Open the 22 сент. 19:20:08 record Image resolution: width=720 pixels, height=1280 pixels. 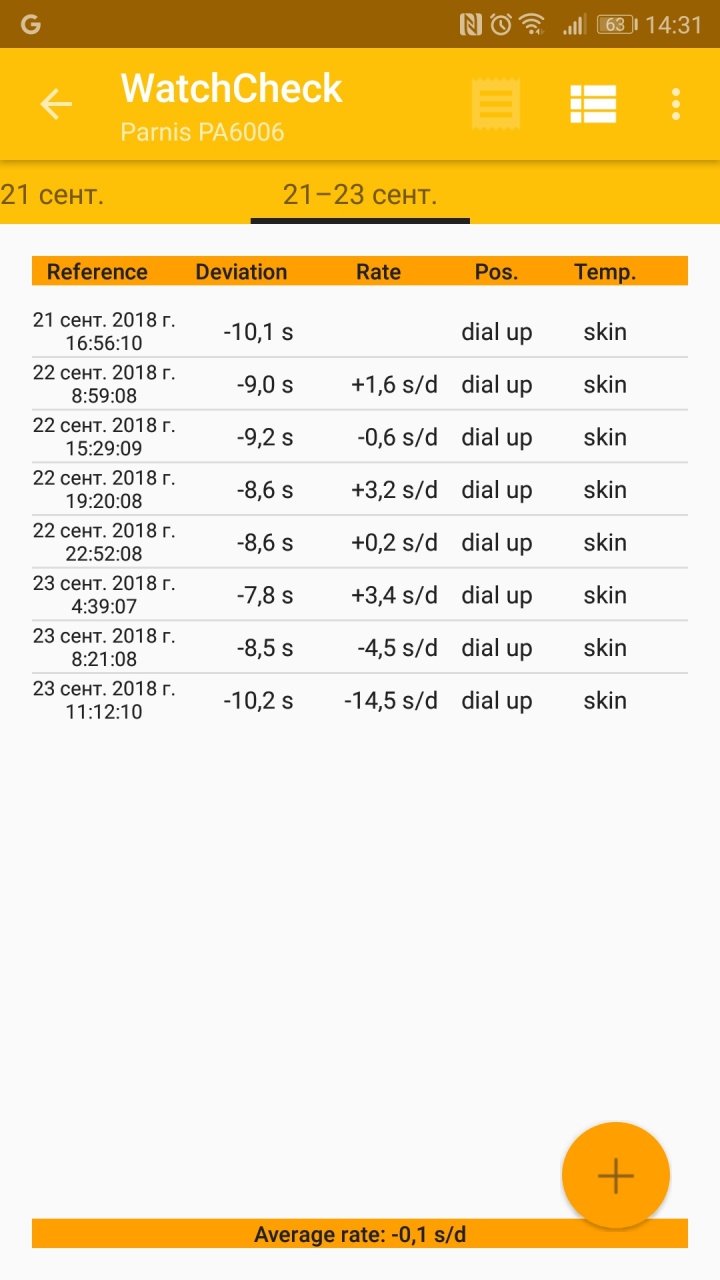360,490
